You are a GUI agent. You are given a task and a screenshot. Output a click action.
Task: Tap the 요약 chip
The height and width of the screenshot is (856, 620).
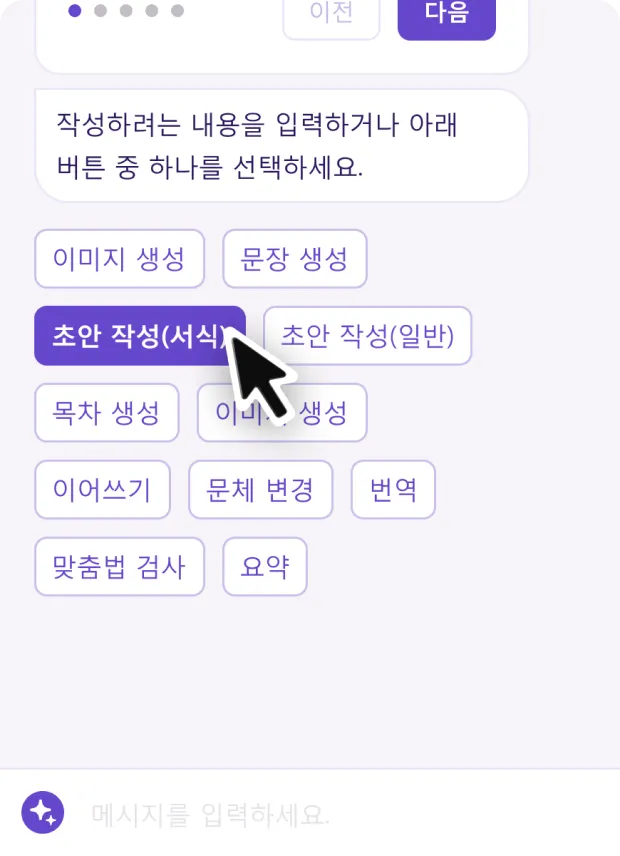[264, 566]
